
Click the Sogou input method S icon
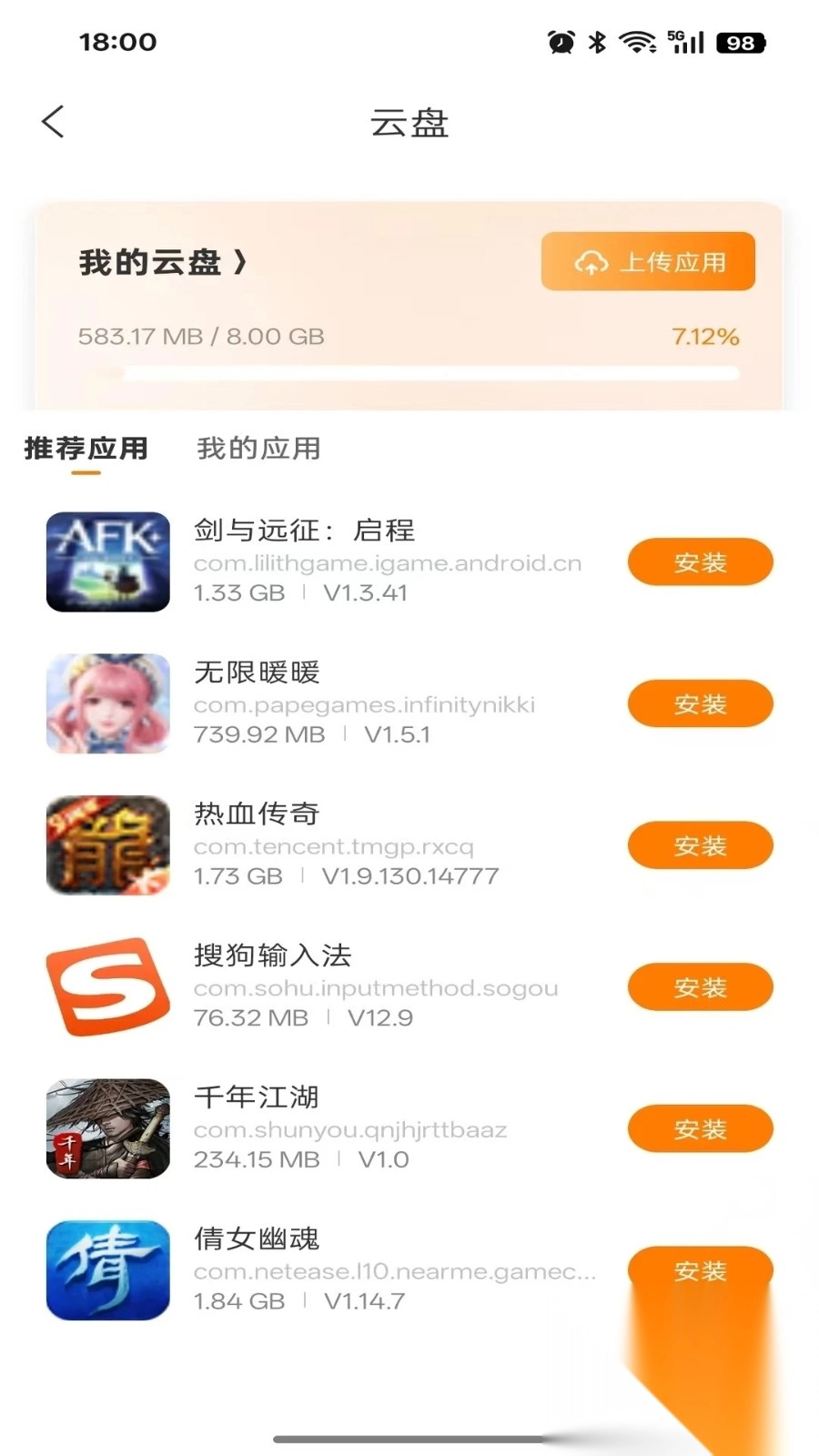(x=107, y=986)
